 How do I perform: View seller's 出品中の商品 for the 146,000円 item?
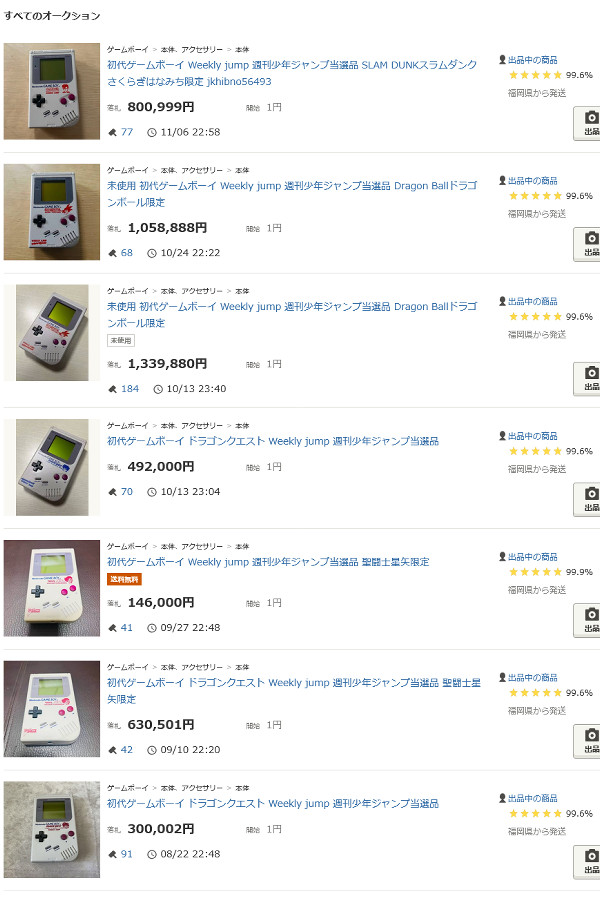pyautogui.click(x=532, y=557)
